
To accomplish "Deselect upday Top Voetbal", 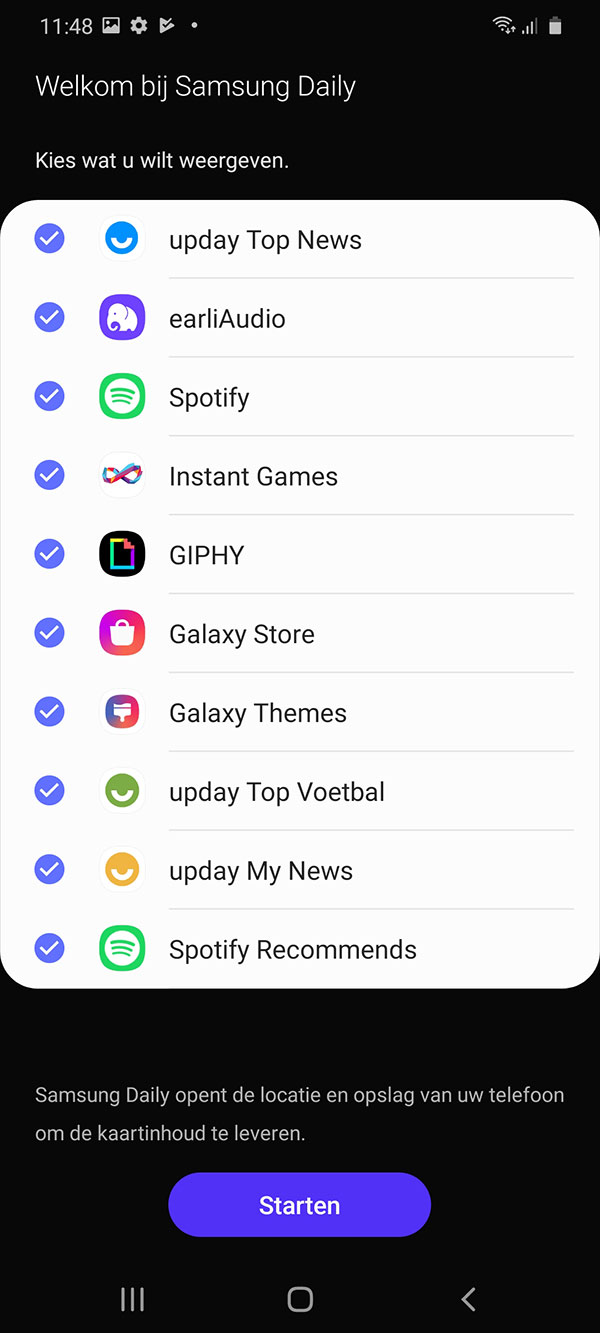I will pos(49,792).
